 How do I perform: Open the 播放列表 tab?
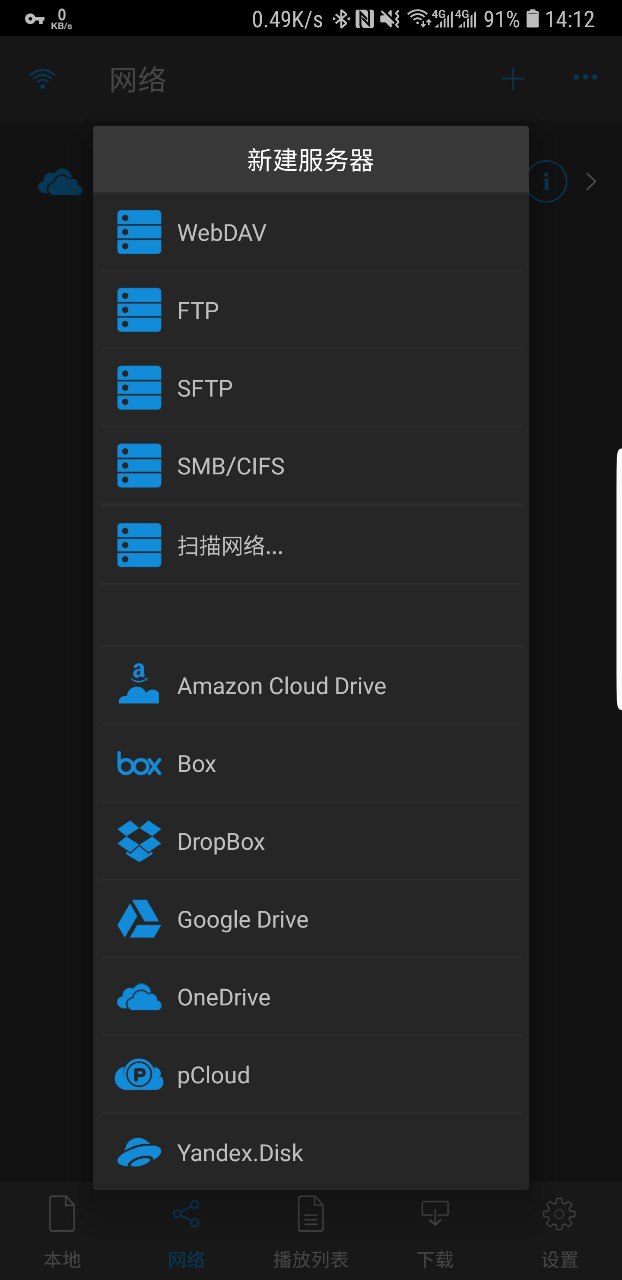[311, 1232]
